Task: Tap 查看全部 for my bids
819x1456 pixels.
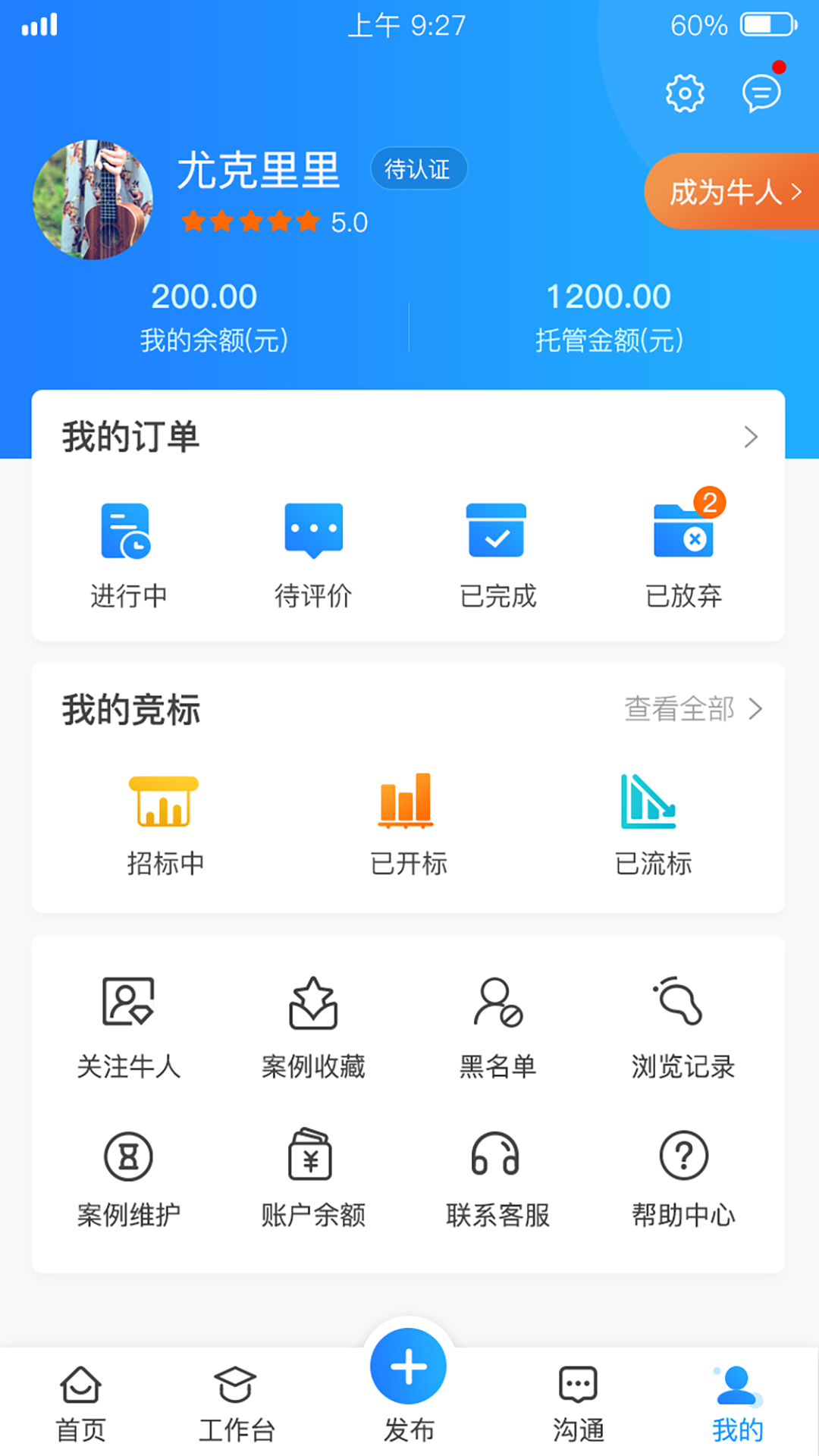Action: (x=692, y=709)
